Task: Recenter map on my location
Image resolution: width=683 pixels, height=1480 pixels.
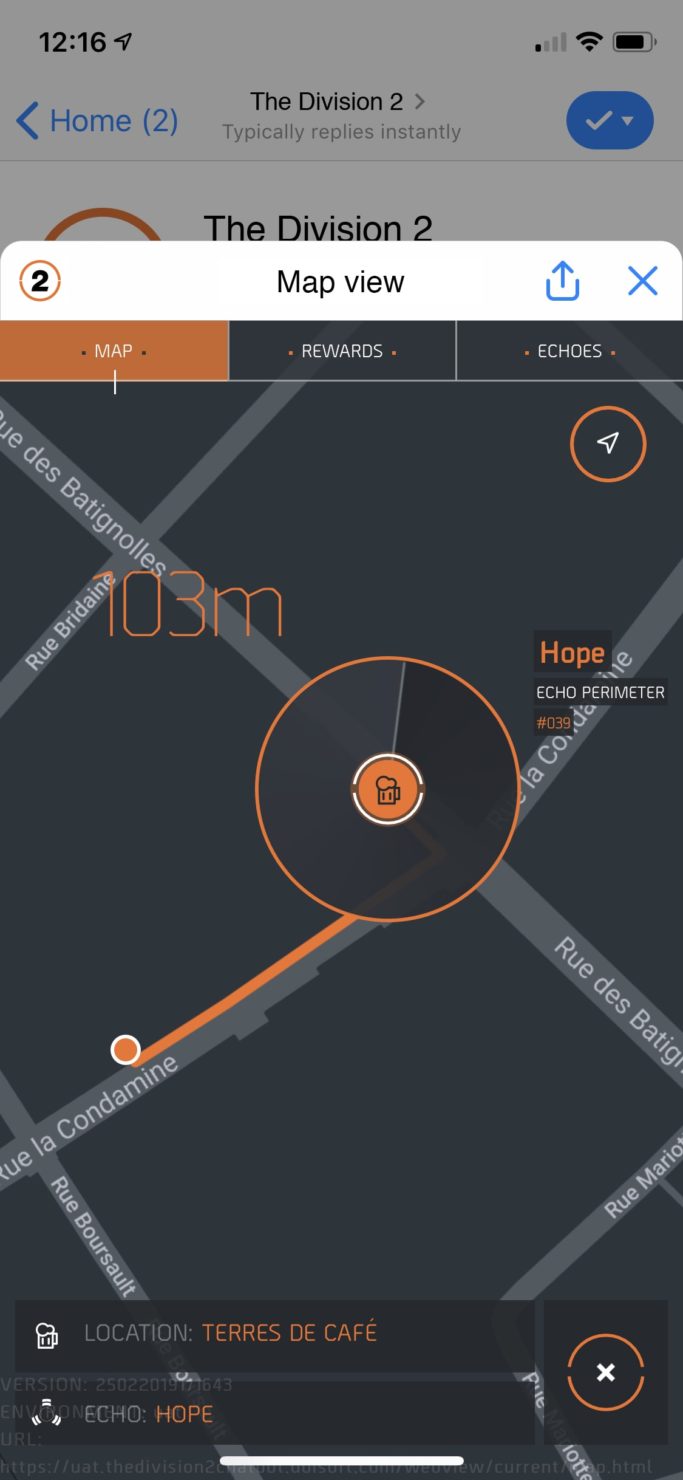Action: point(608,443)
